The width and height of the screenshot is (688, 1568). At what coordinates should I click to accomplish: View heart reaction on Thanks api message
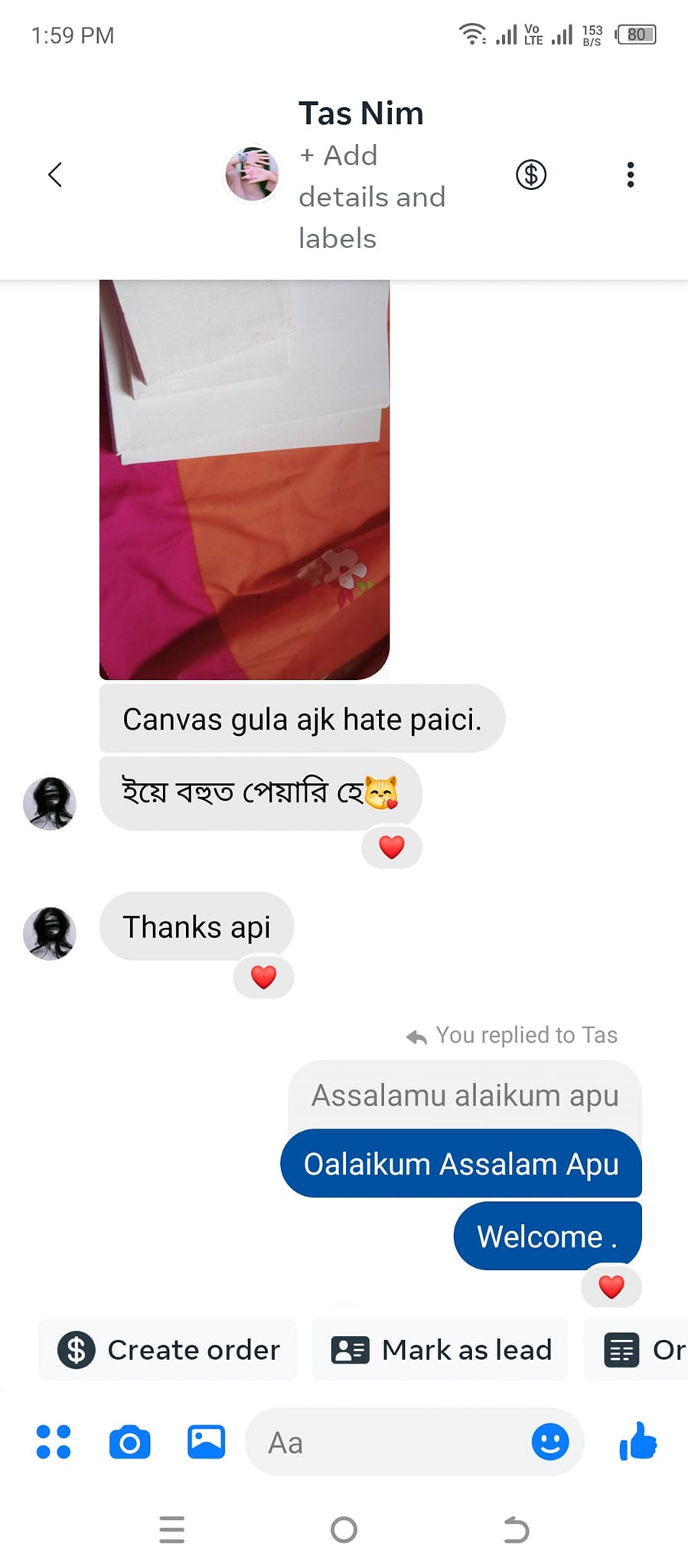pyautogui.click(x=263, y=977)
